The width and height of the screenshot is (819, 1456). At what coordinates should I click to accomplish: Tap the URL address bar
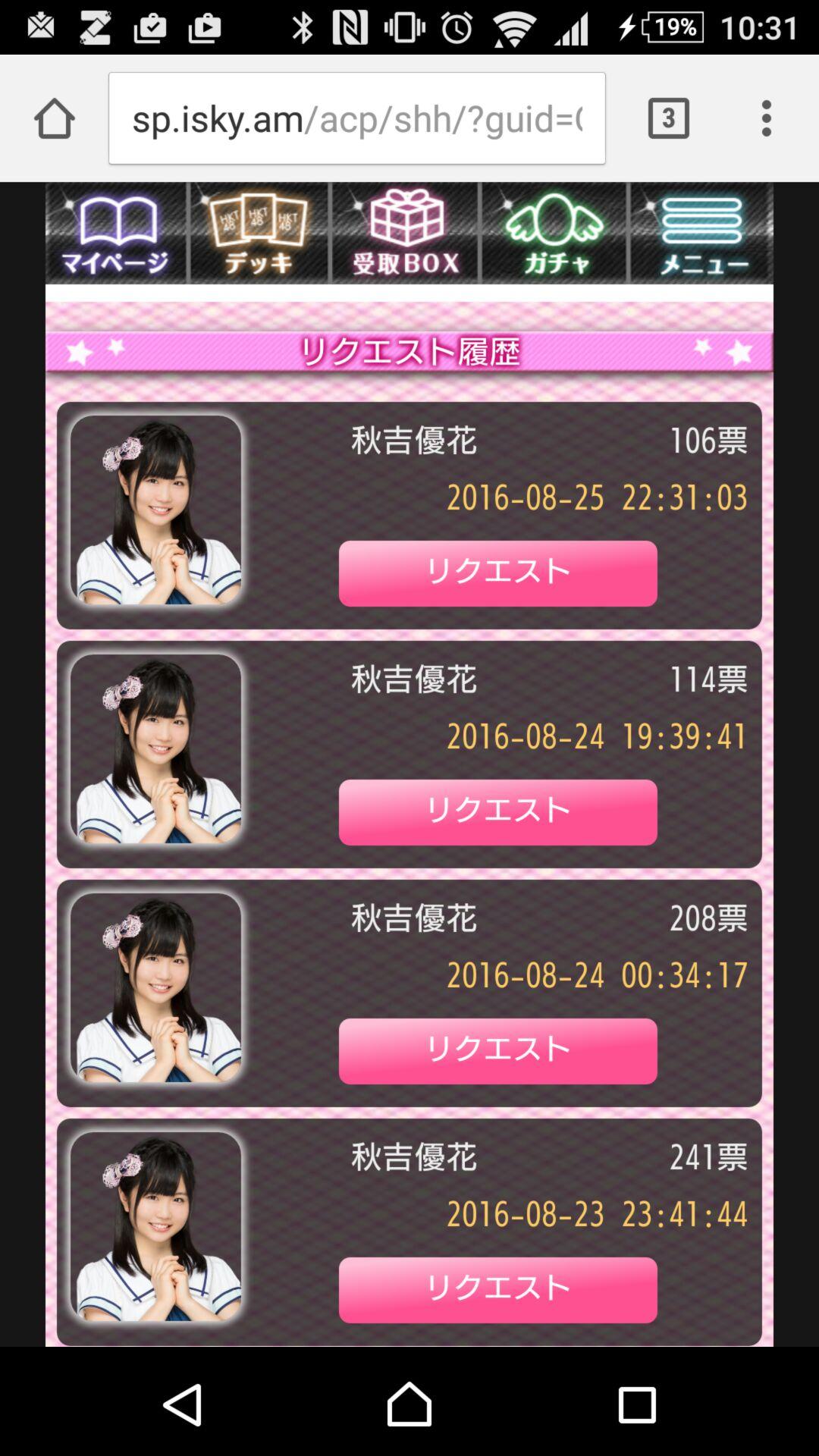[356, 118]
